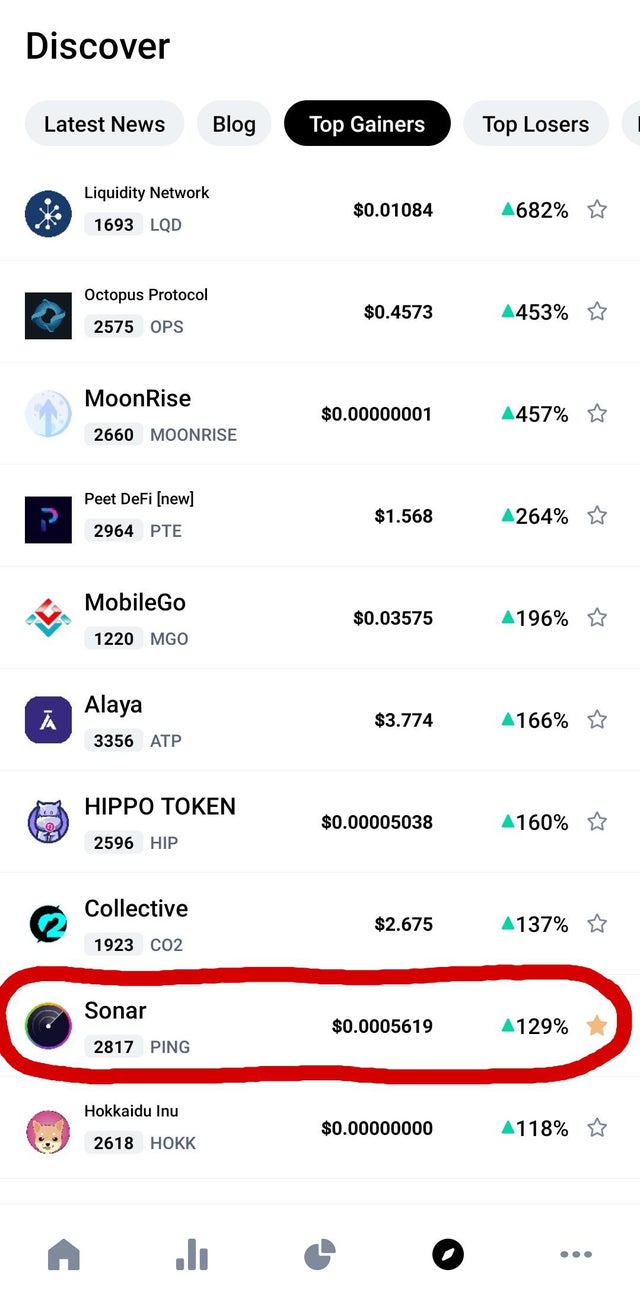Go to the Home tab
This screenshot has width=640, height=1298.
pos(64,1254)
